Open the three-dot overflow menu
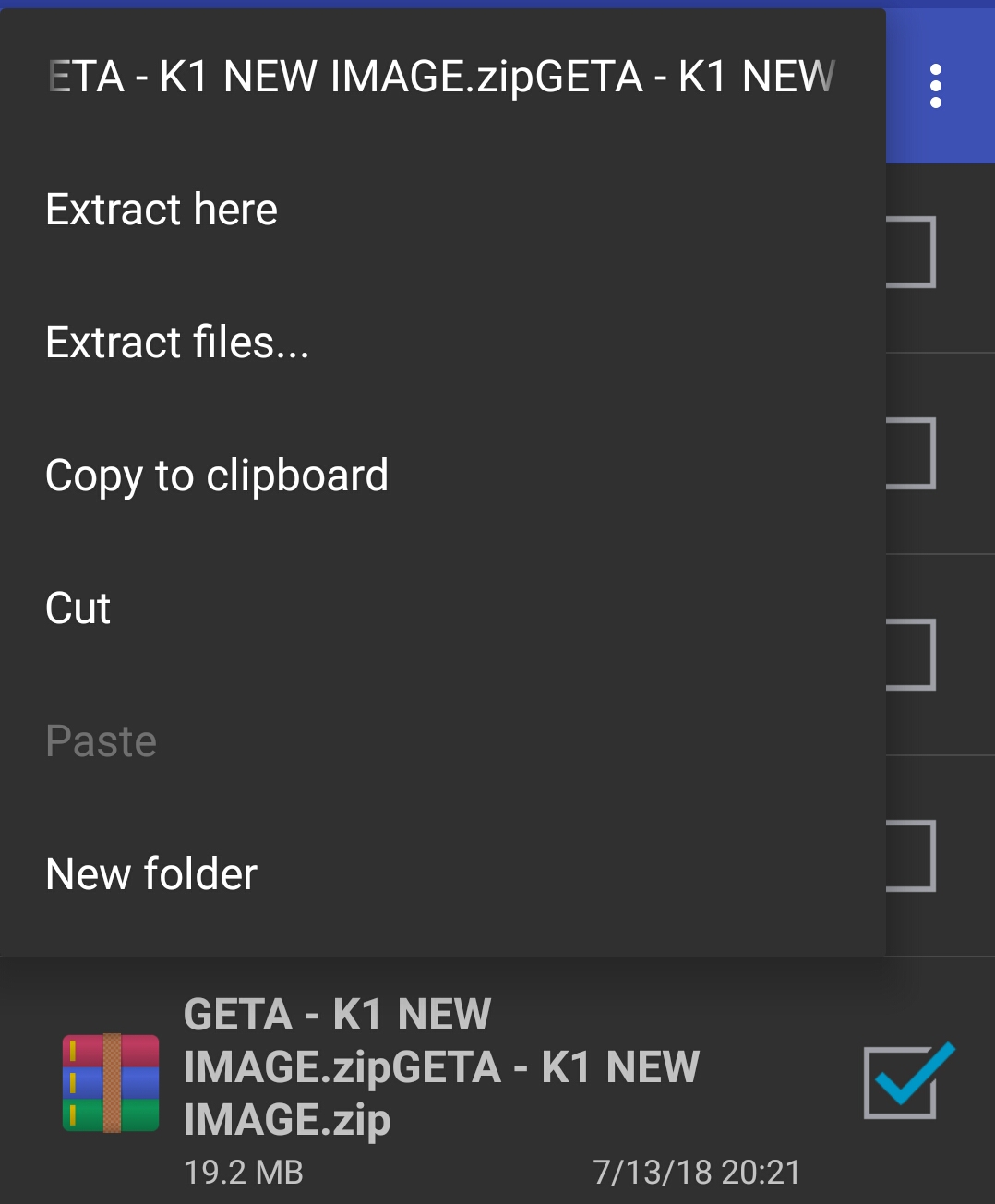Viewport: 995px width, 1204px height. 936,86
